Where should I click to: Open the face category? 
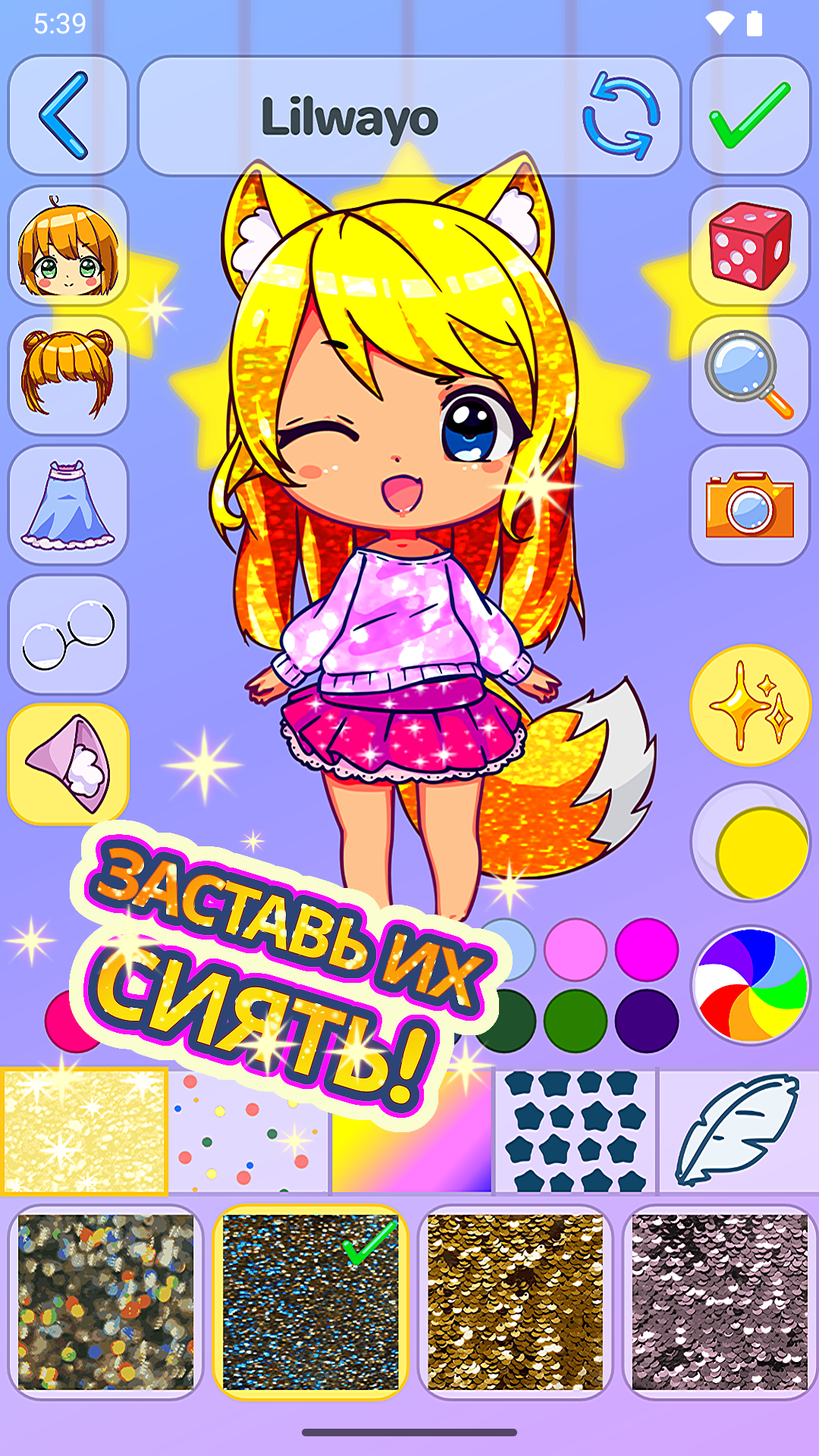pyautogui.click(x=67, y=246)
